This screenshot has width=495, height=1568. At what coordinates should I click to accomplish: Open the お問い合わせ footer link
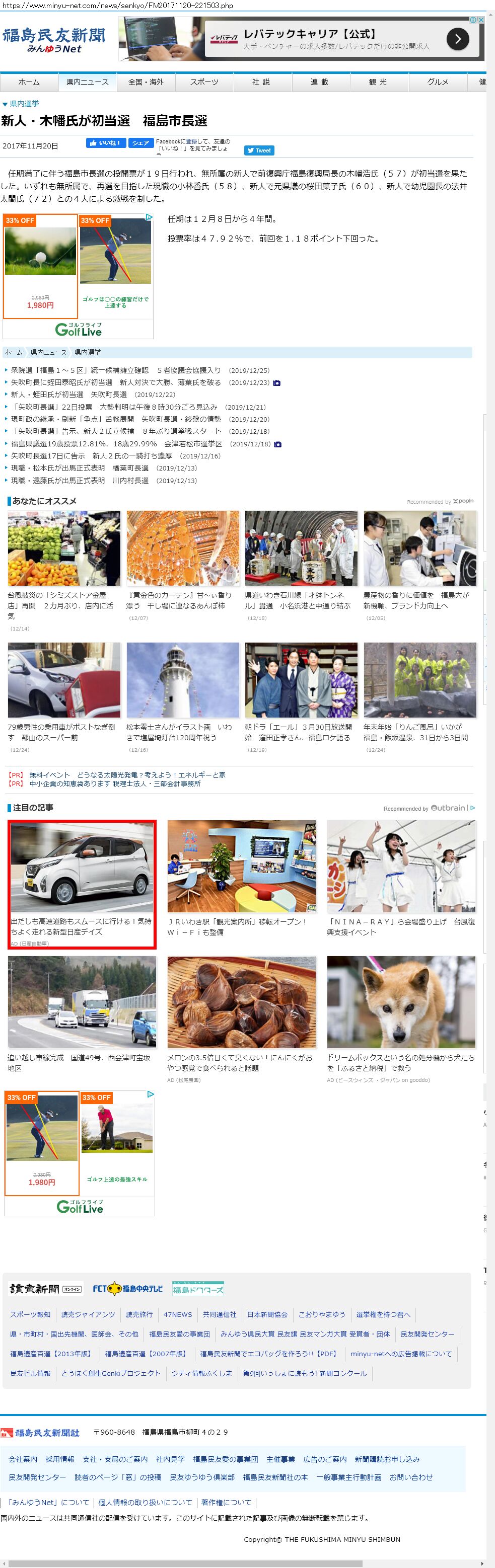[411, 1477]
